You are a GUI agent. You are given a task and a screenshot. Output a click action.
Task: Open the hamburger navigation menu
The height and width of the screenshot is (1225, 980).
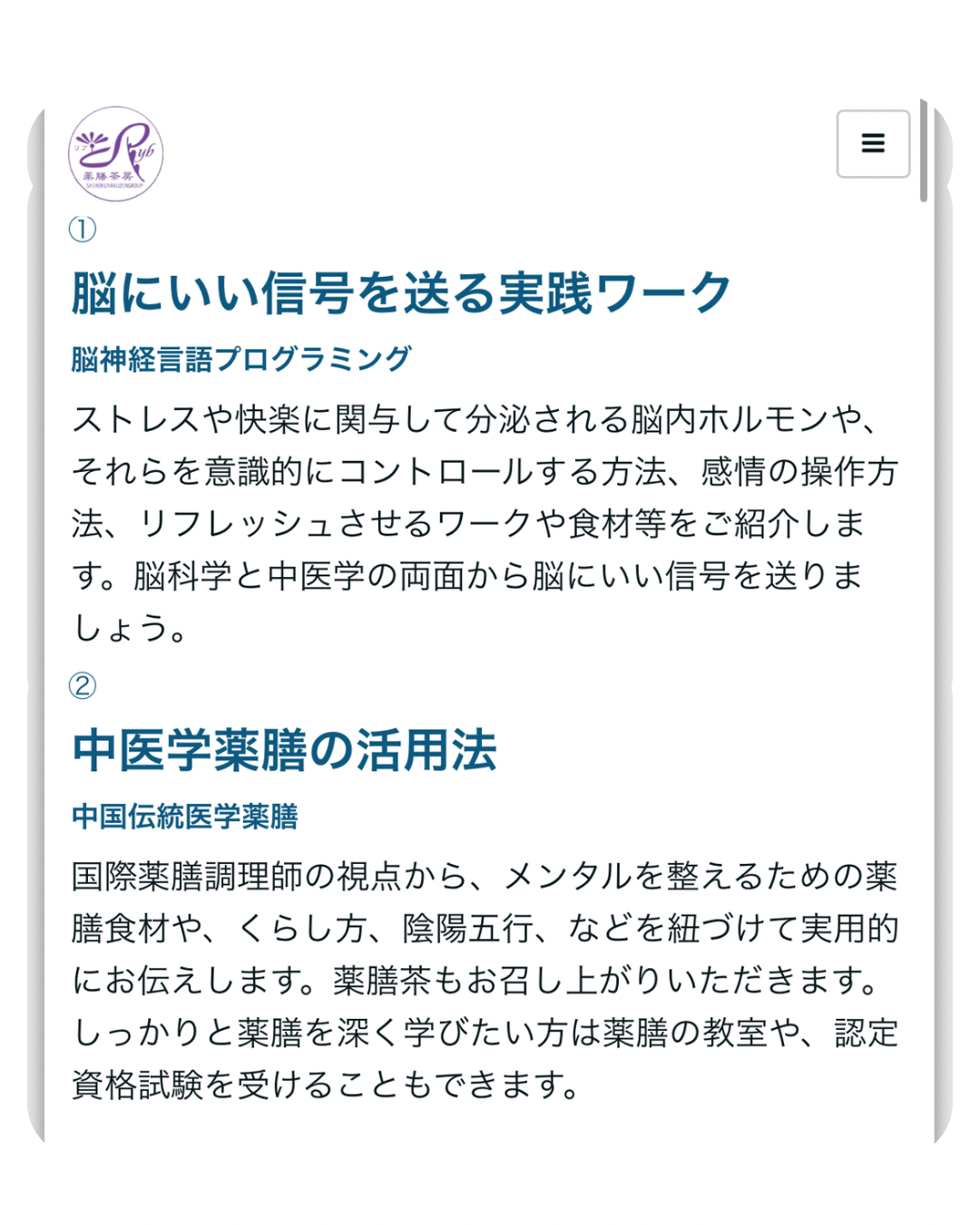[872, 143]
